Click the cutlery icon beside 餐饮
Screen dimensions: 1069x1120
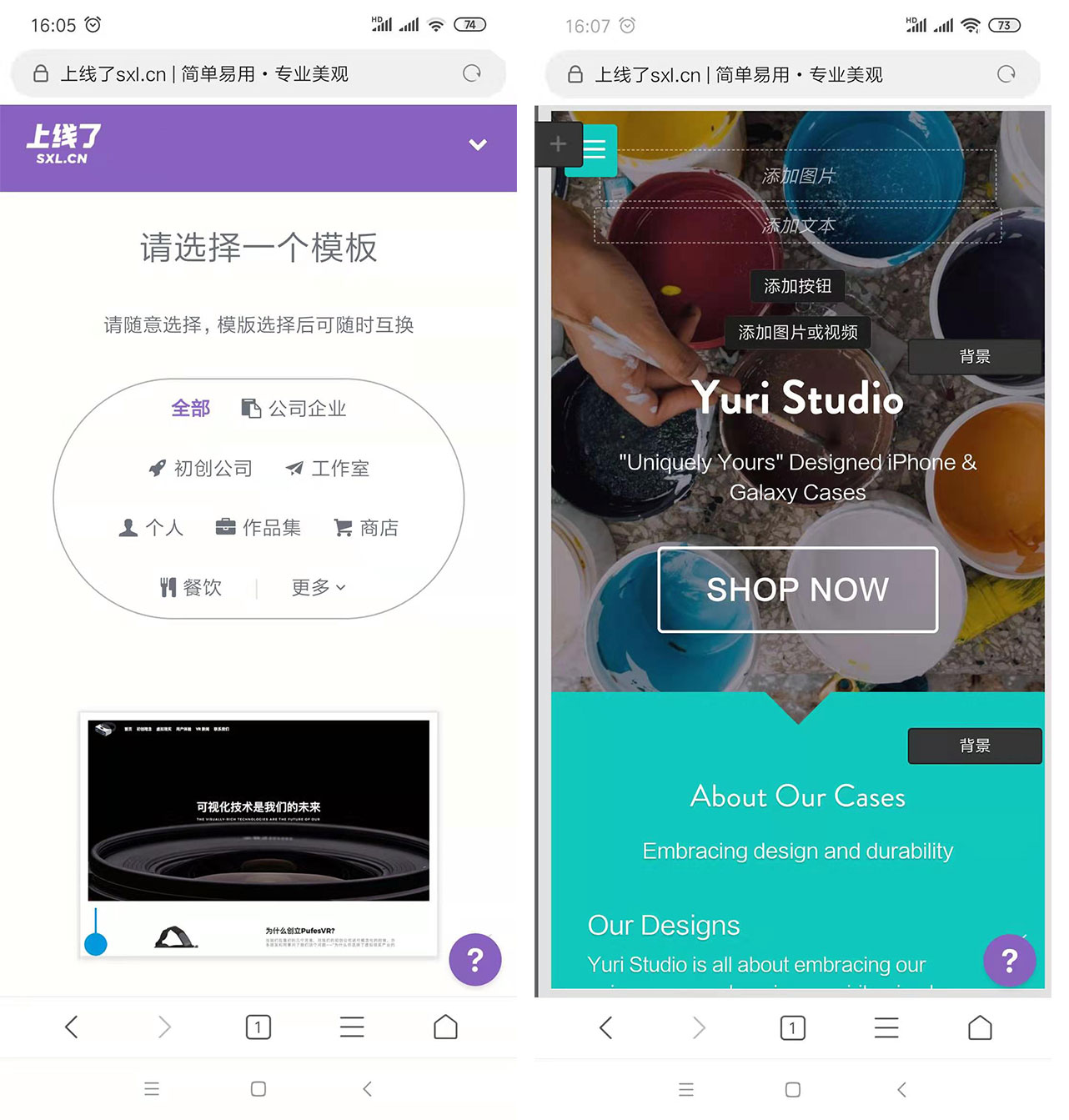(169, 587)
